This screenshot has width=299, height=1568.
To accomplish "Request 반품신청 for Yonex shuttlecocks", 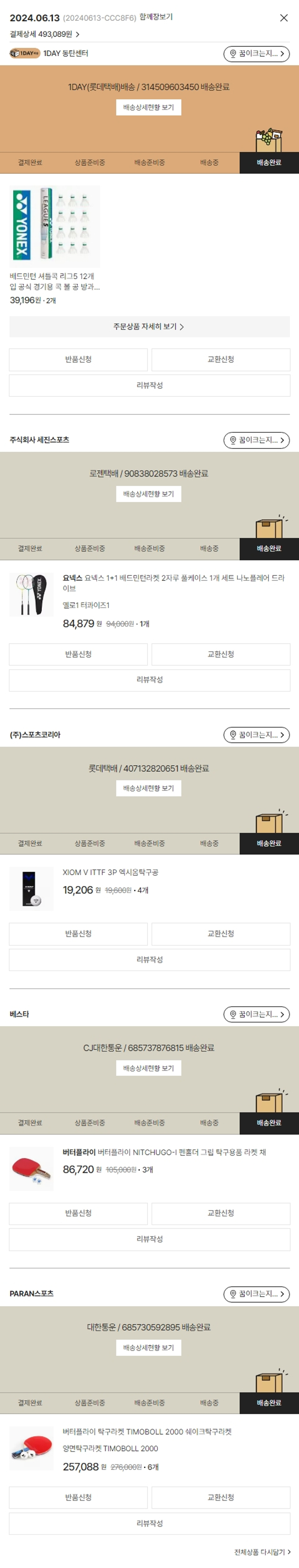I will [x=79, y=360].
